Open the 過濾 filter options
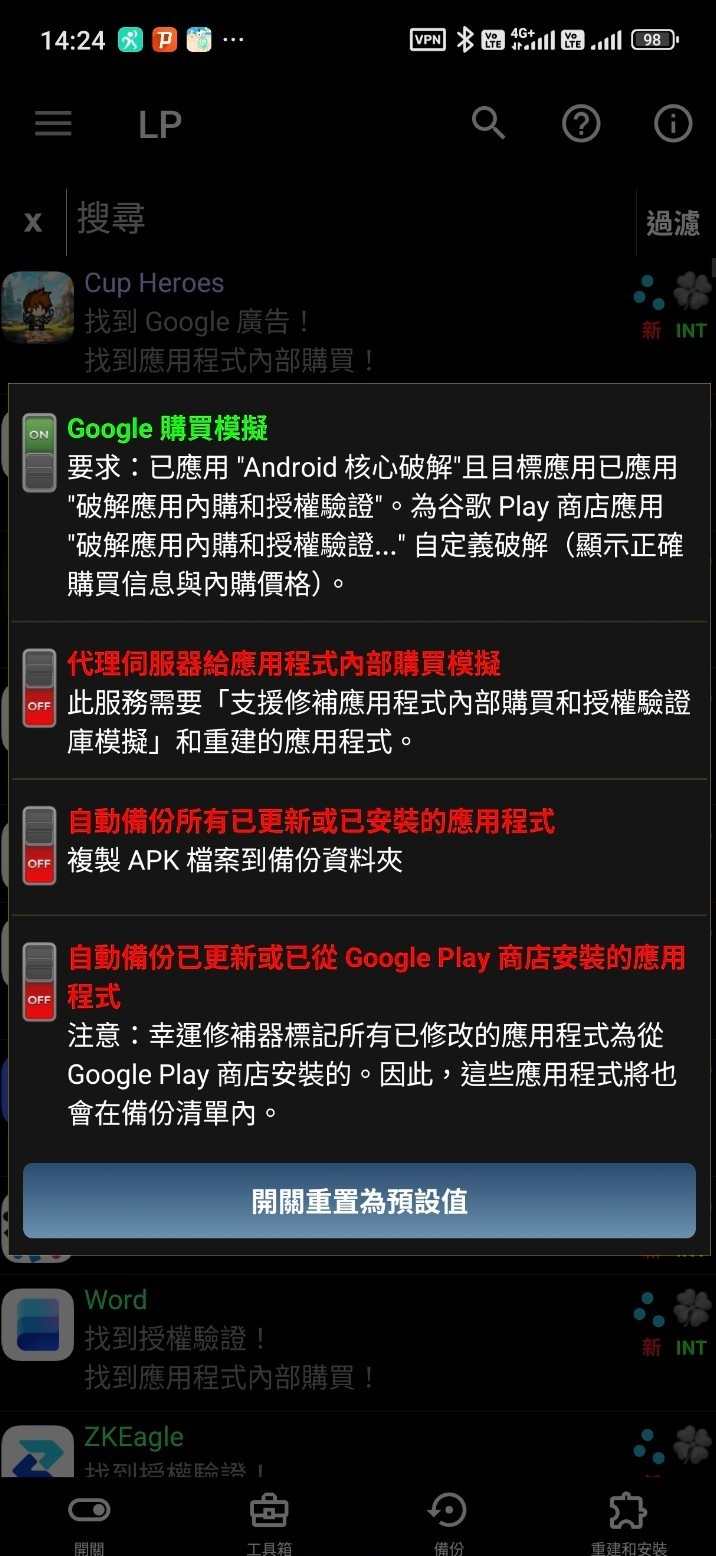The width and height of the screenshot is (716, 1556). [x=673, y=222]
